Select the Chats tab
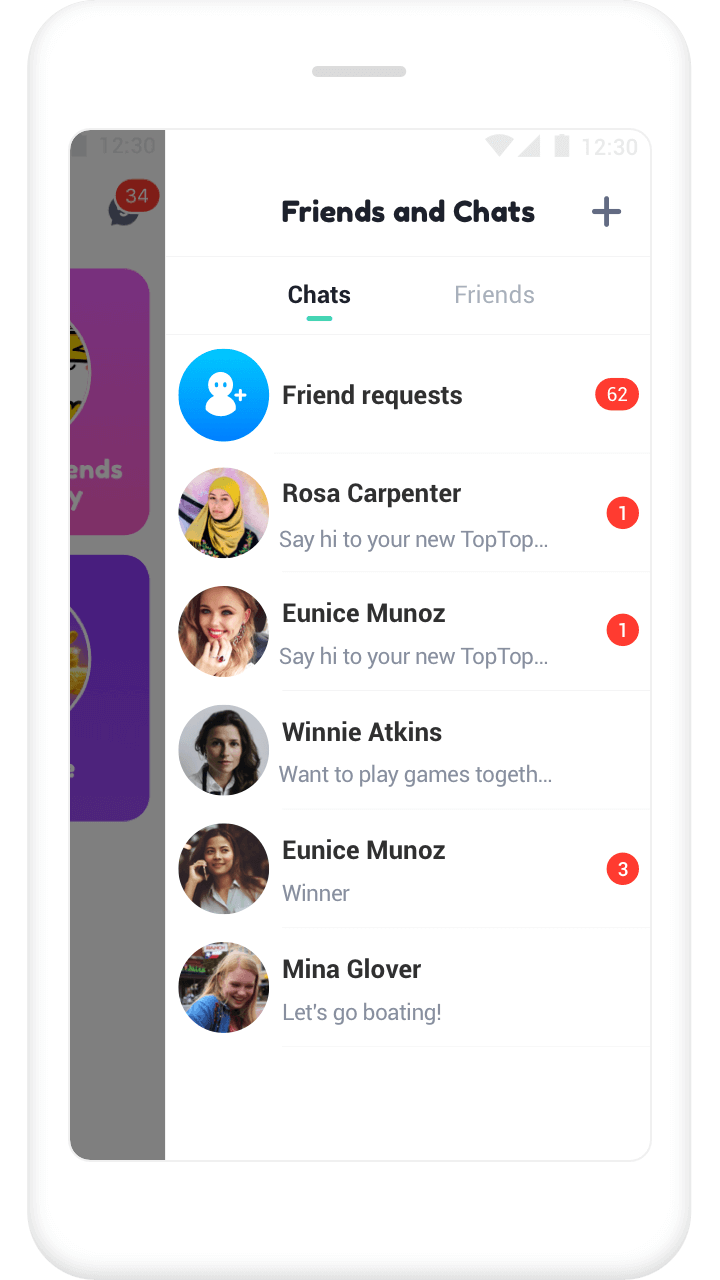 [319, 295]
